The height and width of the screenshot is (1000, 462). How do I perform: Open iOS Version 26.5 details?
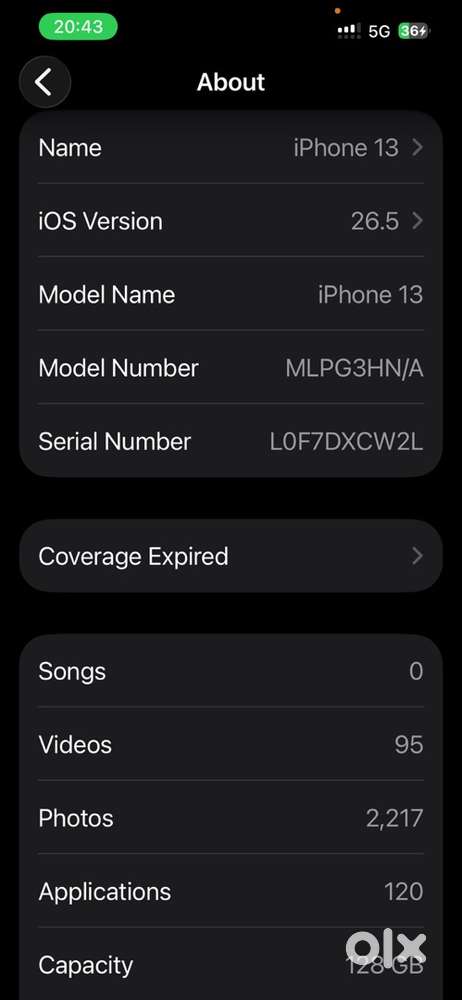click(x=231, y=221)
